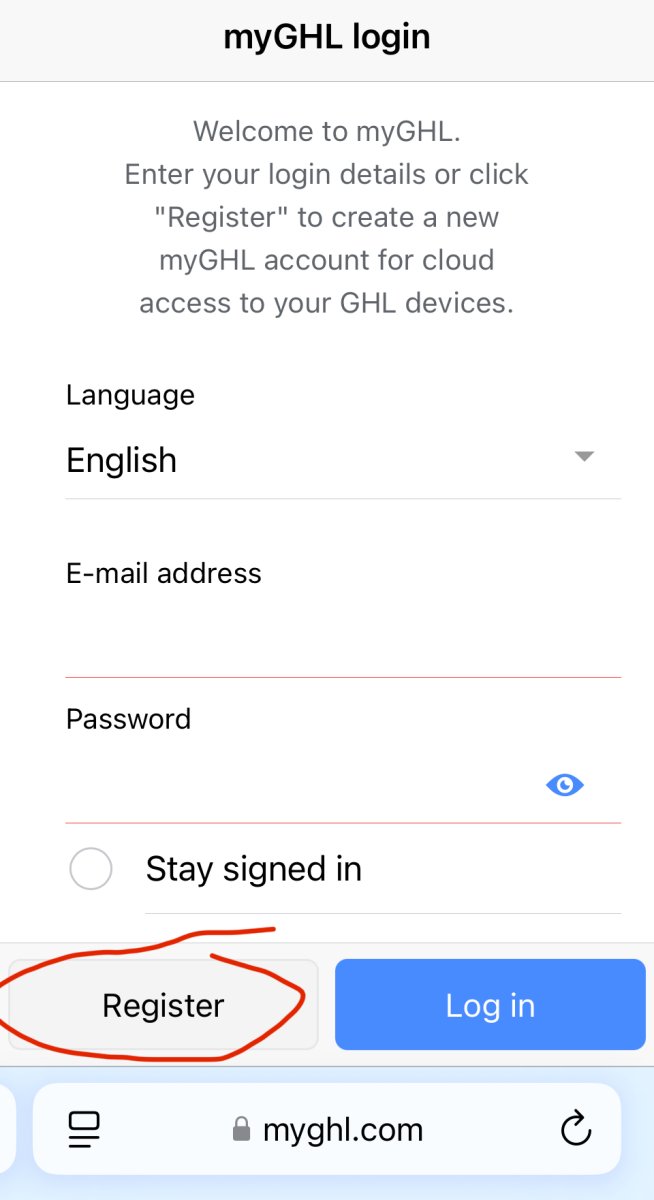Open the browser page menu icon
654x1200 pixels.
tap(85, 1130)
